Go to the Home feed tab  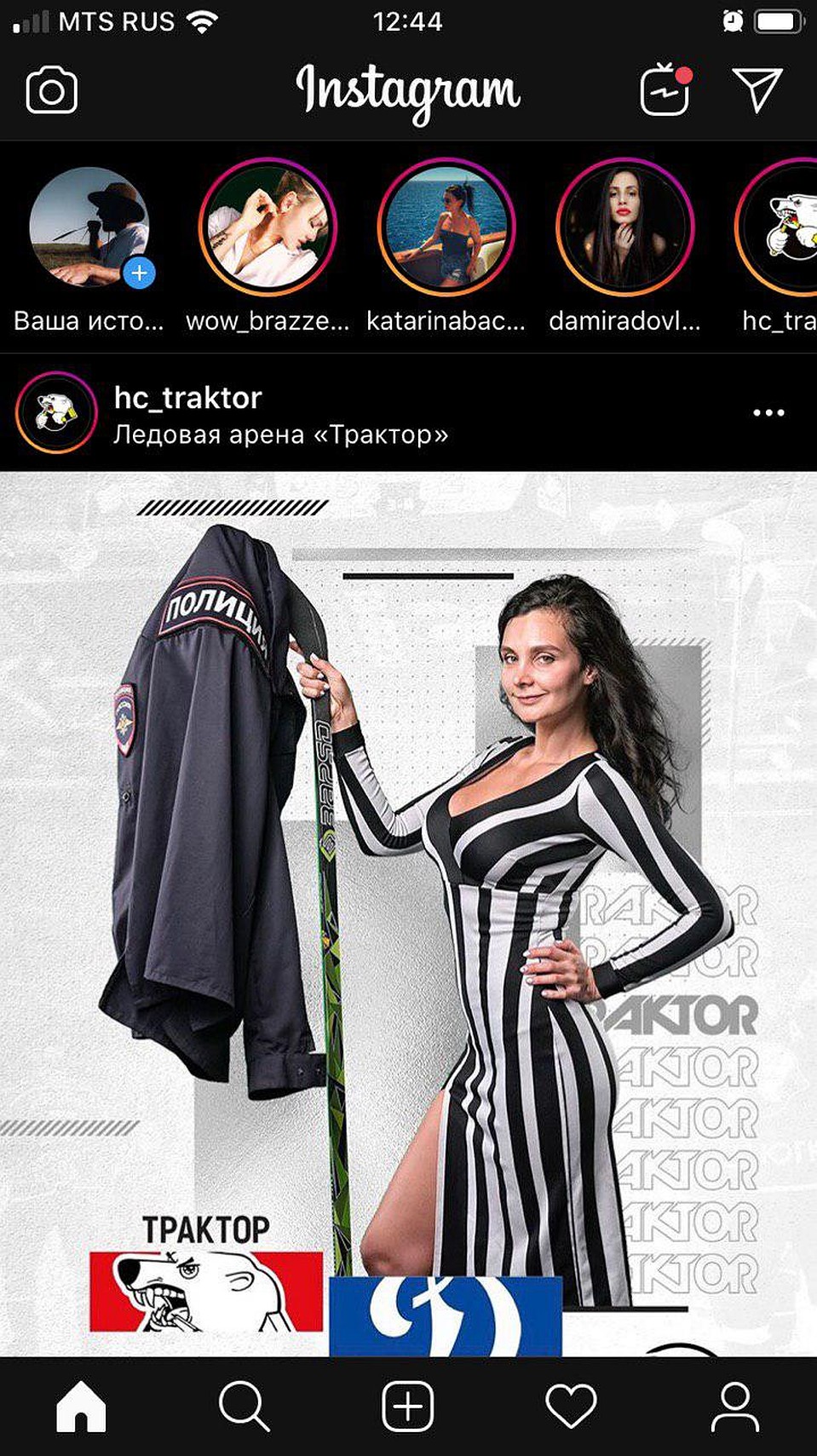pos(81,1407)
